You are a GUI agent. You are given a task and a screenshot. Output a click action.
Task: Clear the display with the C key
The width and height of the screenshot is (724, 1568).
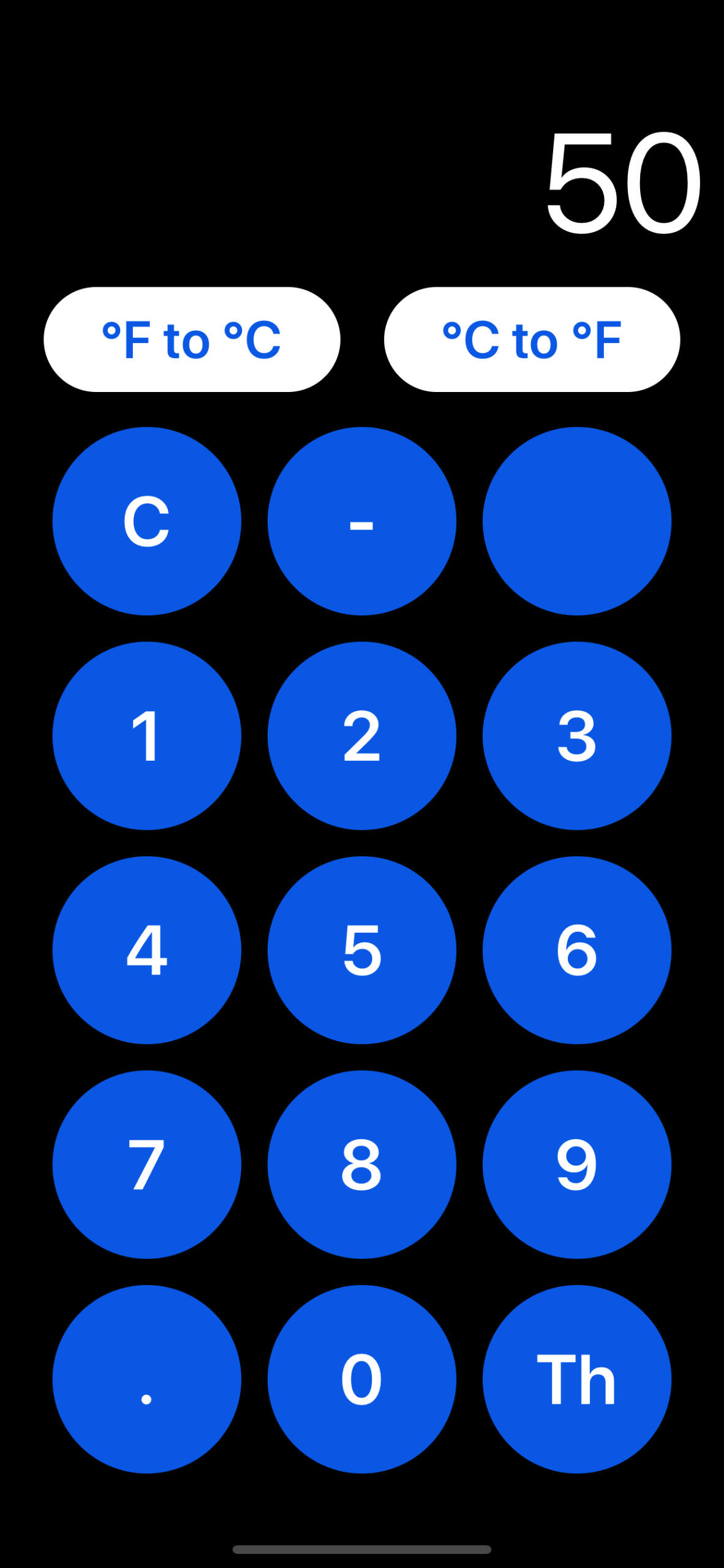(147, 521)
